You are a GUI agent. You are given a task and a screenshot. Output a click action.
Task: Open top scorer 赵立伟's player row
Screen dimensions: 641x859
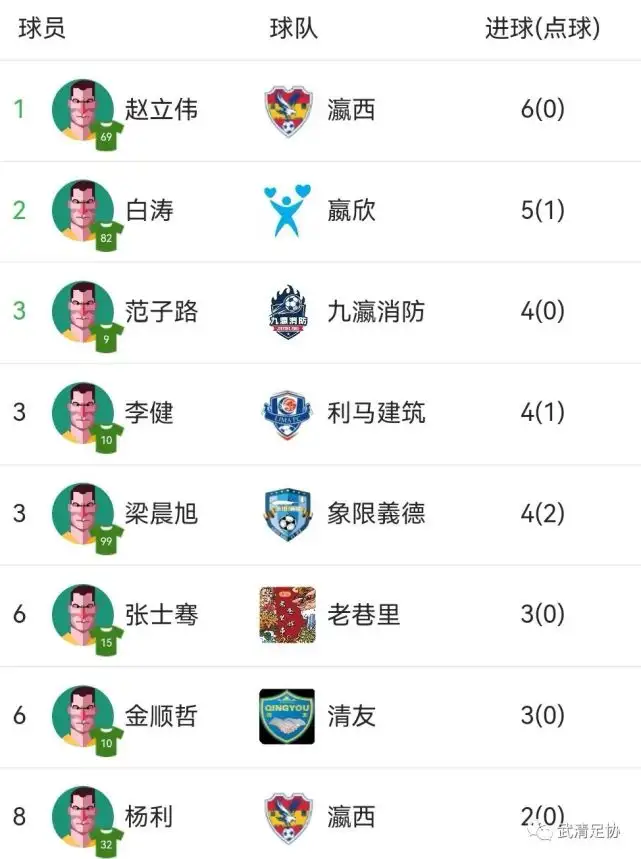(320, 111)
